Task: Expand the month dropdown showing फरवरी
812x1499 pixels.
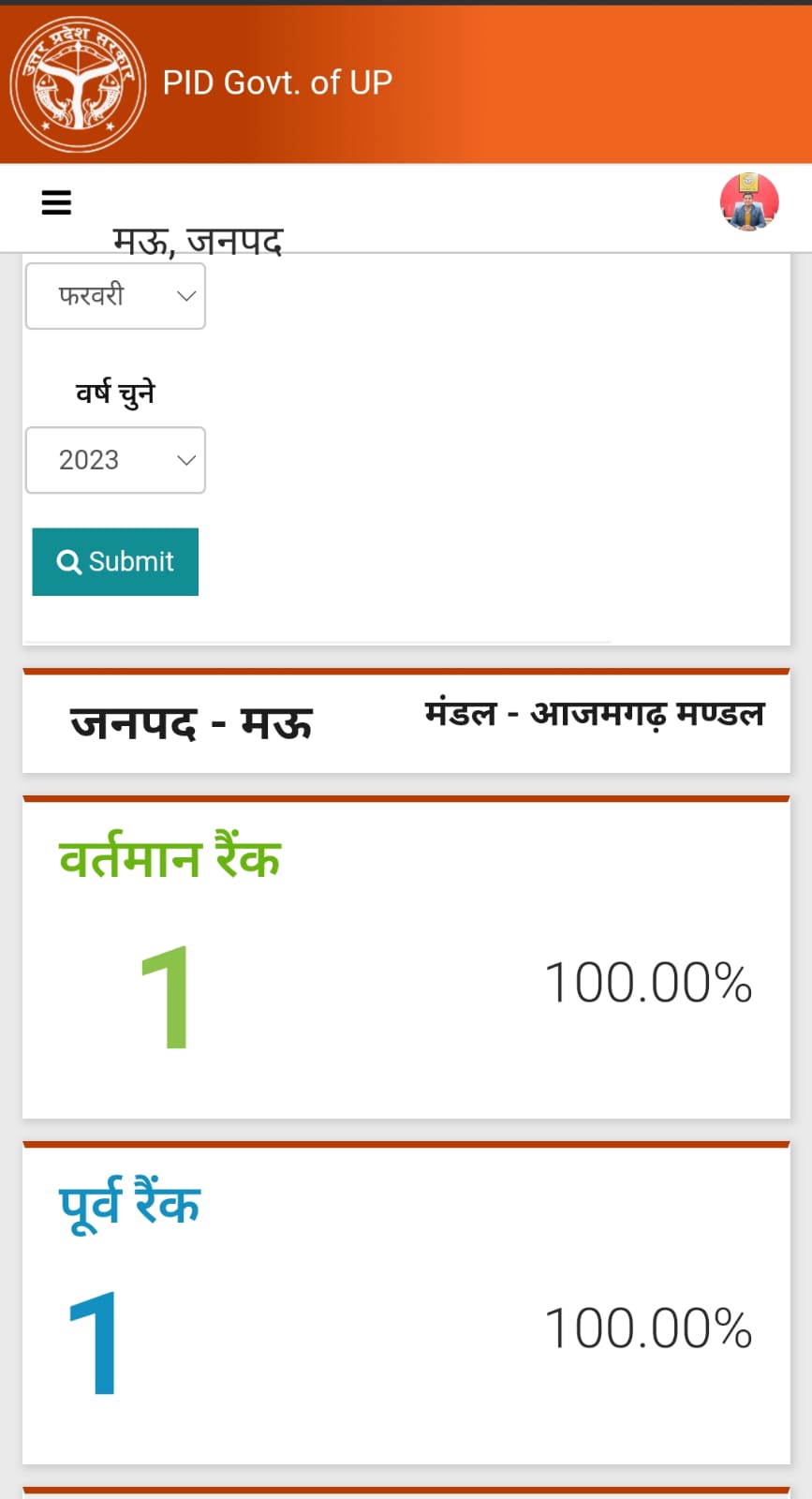Action: [115, 296]
